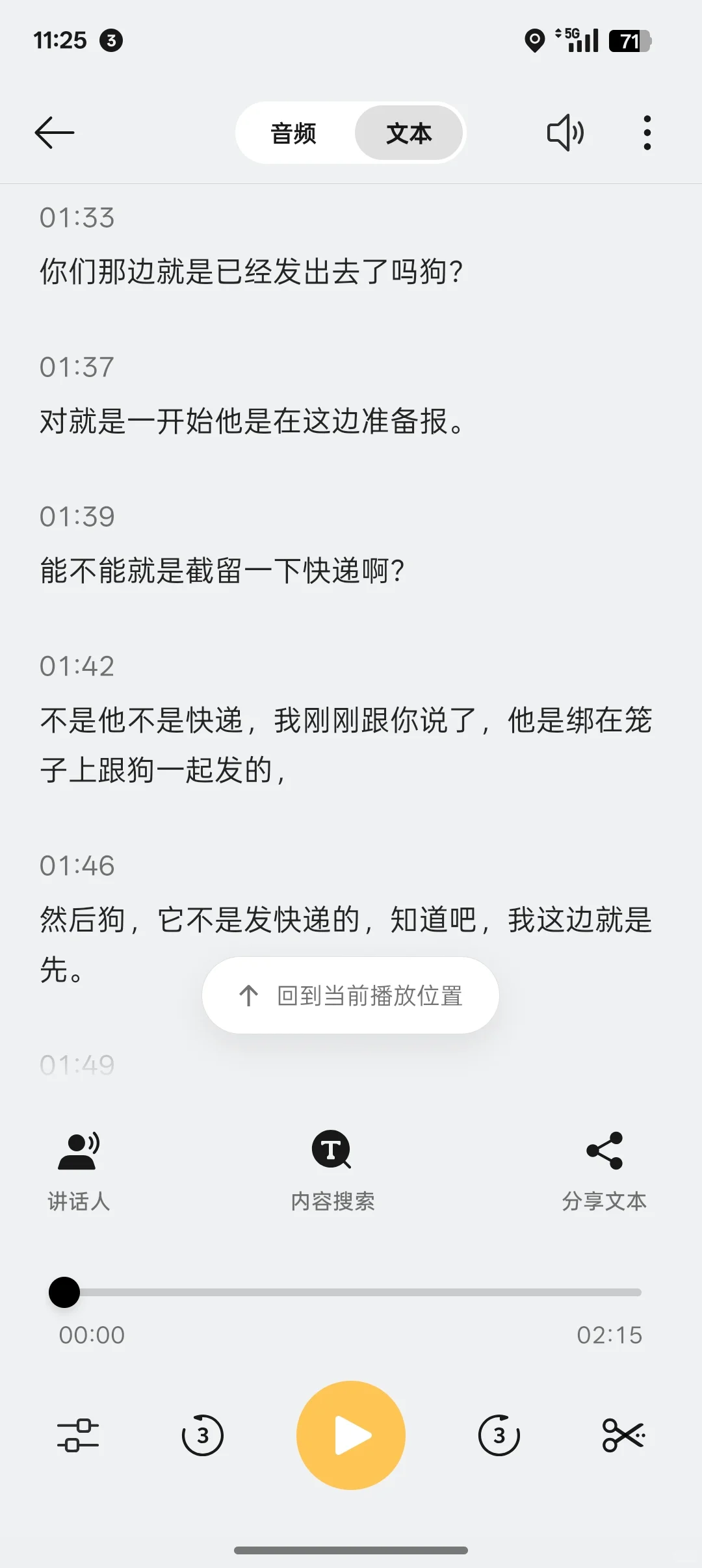
Task: Tap 回到当前播放位置 button
Action: [x=351, y=995]
